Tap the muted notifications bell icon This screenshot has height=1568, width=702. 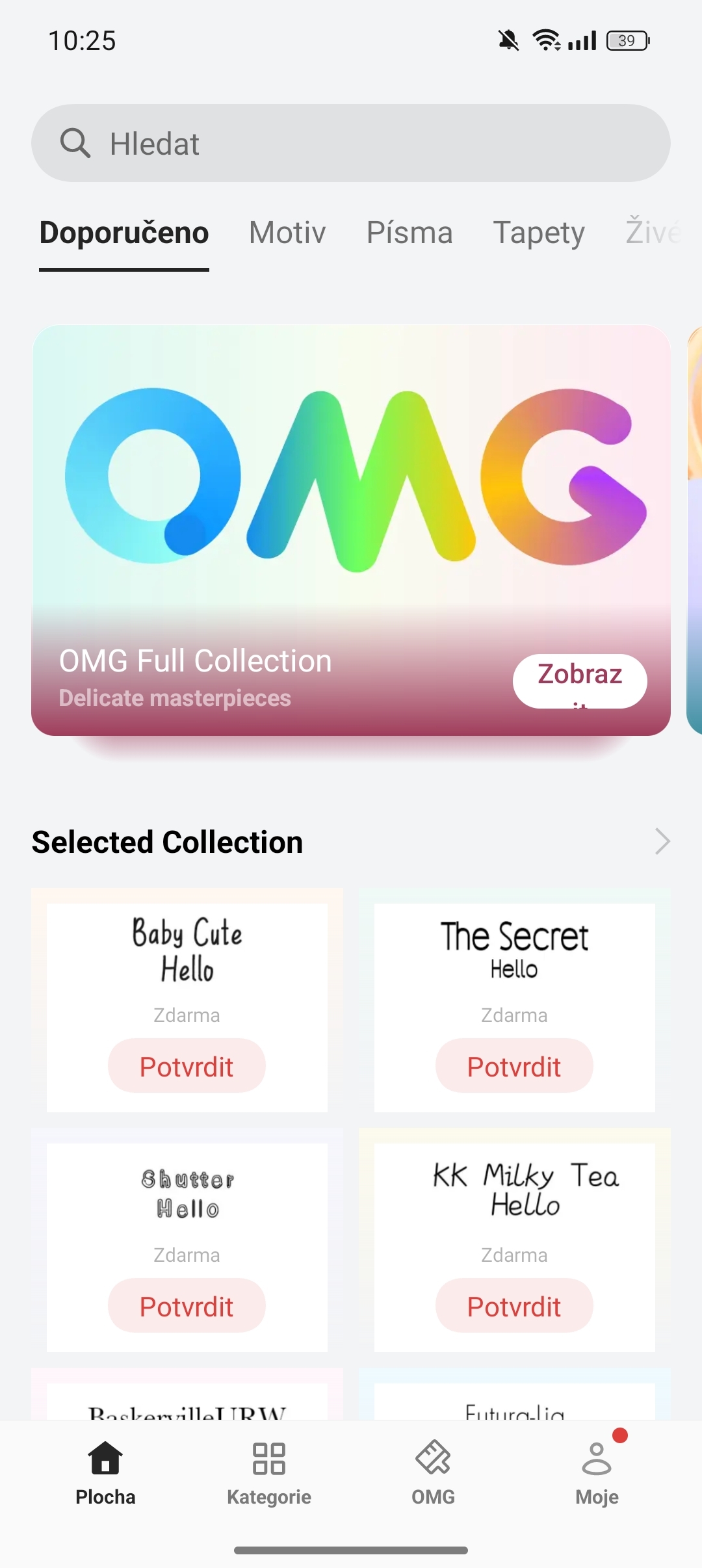(508, 40)
